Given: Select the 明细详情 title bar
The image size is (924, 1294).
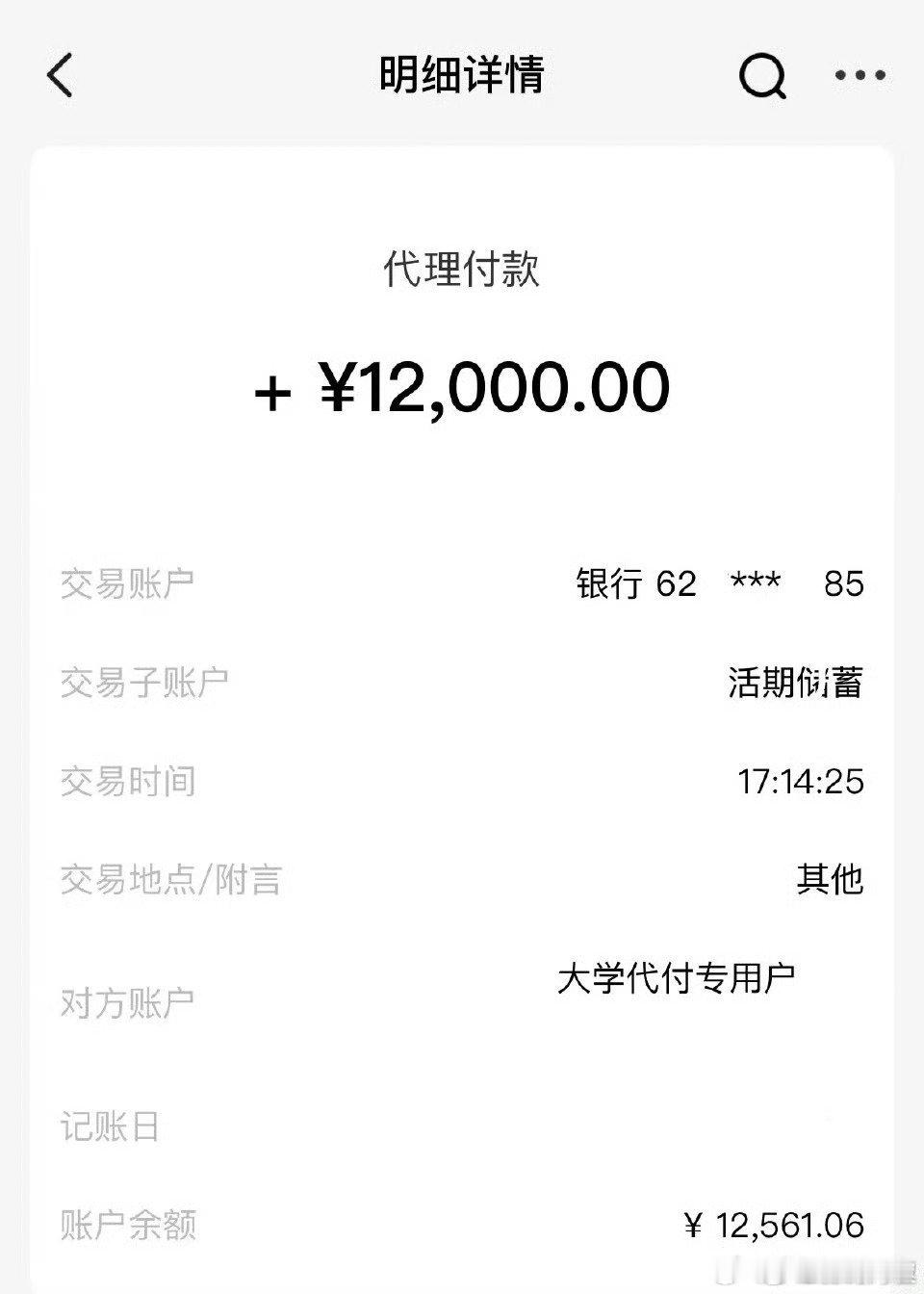Looking at the screenshot, I should (462, 75).
